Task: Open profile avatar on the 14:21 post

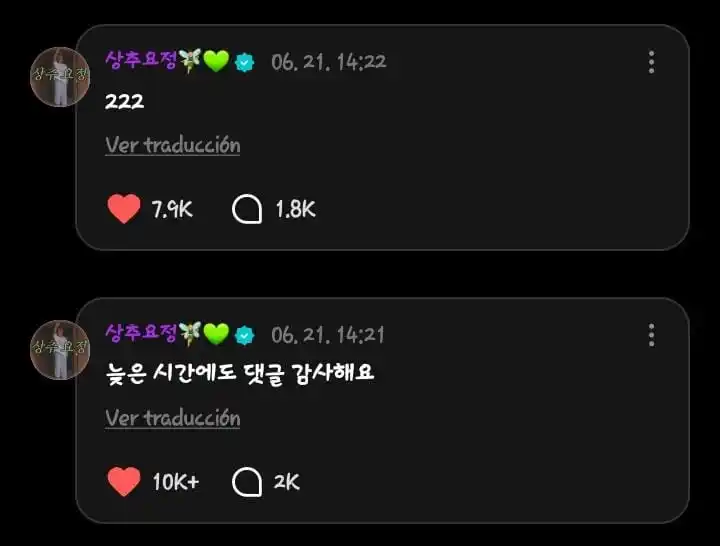Action: [x=60, y=350]
